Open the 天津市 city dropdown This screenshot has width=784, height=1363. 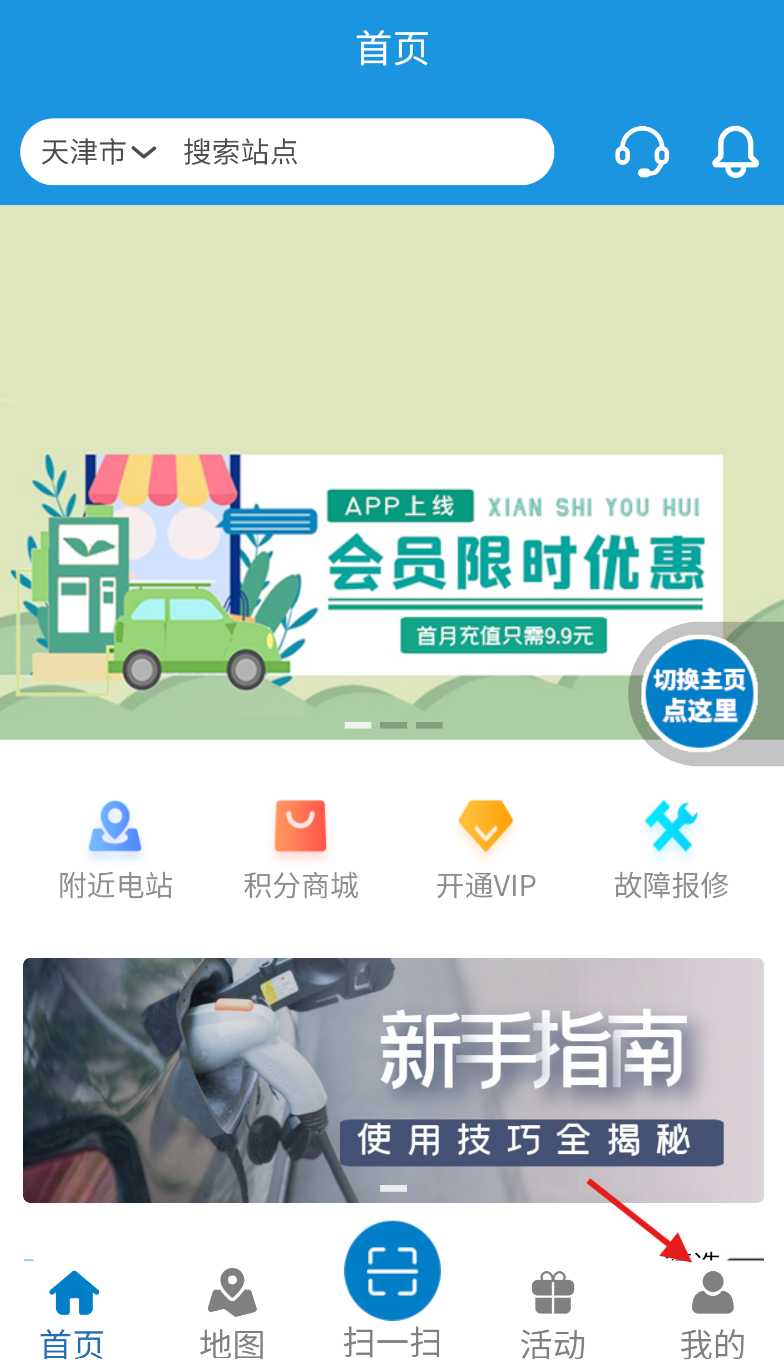pyautogui.click(x=97, y=152)
